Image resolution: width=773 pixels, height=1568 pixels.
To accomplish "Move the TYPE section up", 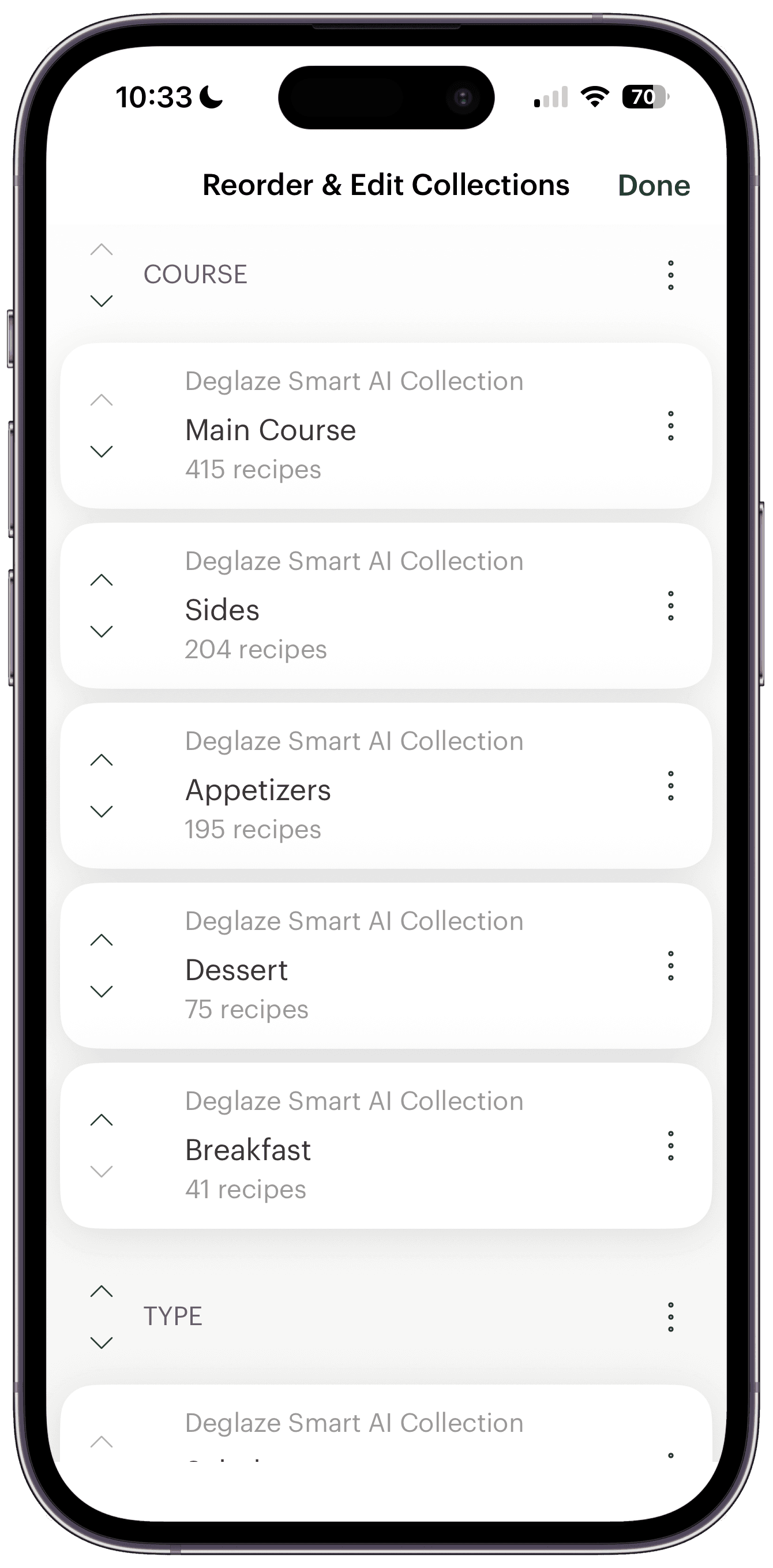I will click(x=102, y=1291).
